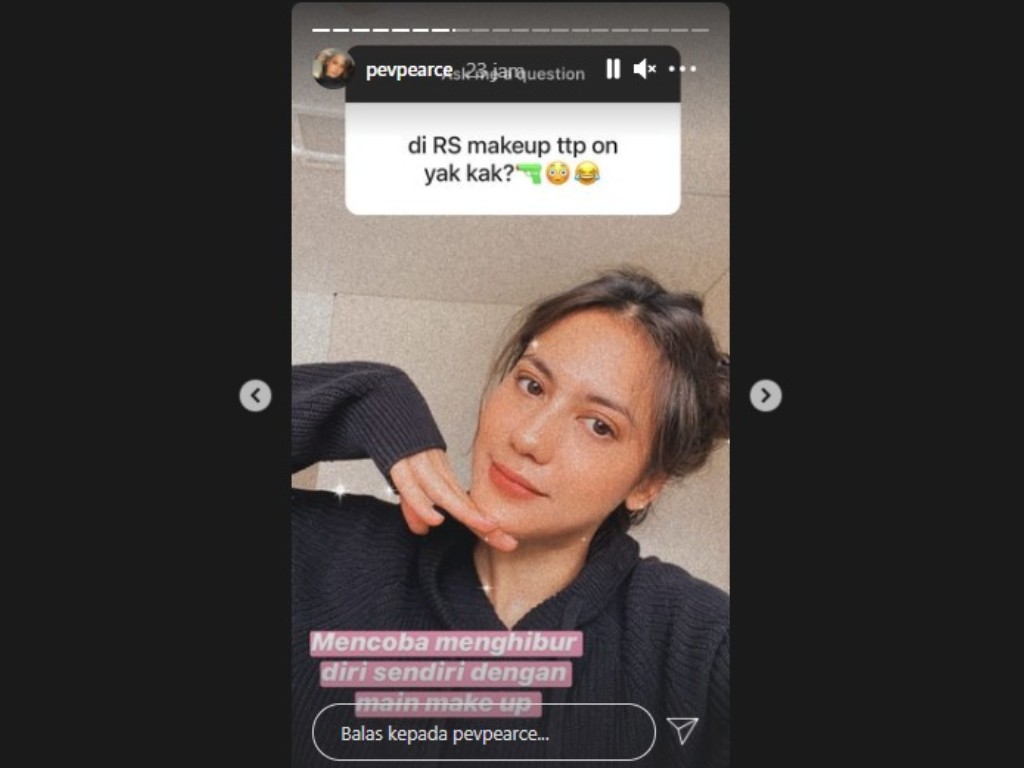Open the pevpearce profile picture
This screenshot has width=1024, height=768.
(333, 68)
